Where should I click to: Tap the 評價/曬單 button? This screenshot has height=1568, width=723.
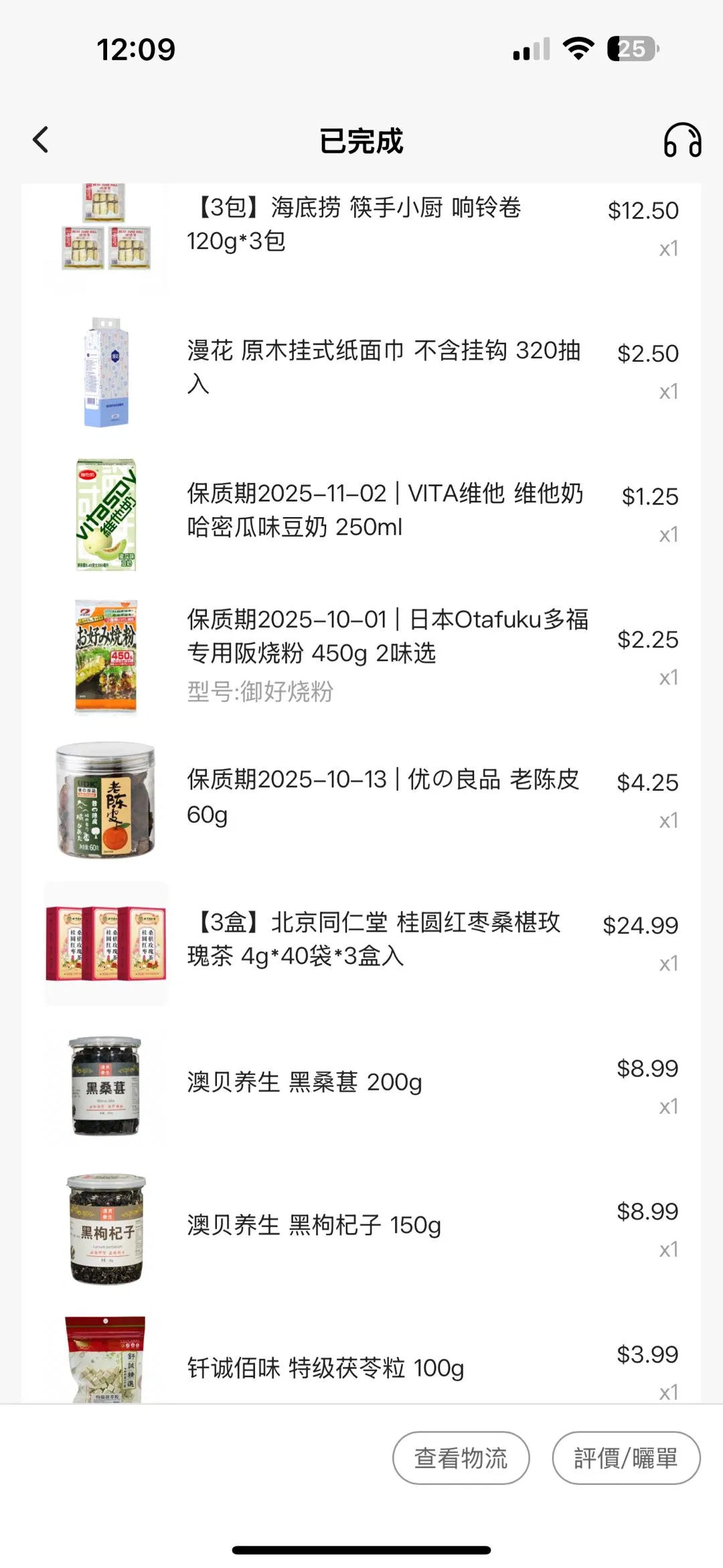pos(626,1458)
